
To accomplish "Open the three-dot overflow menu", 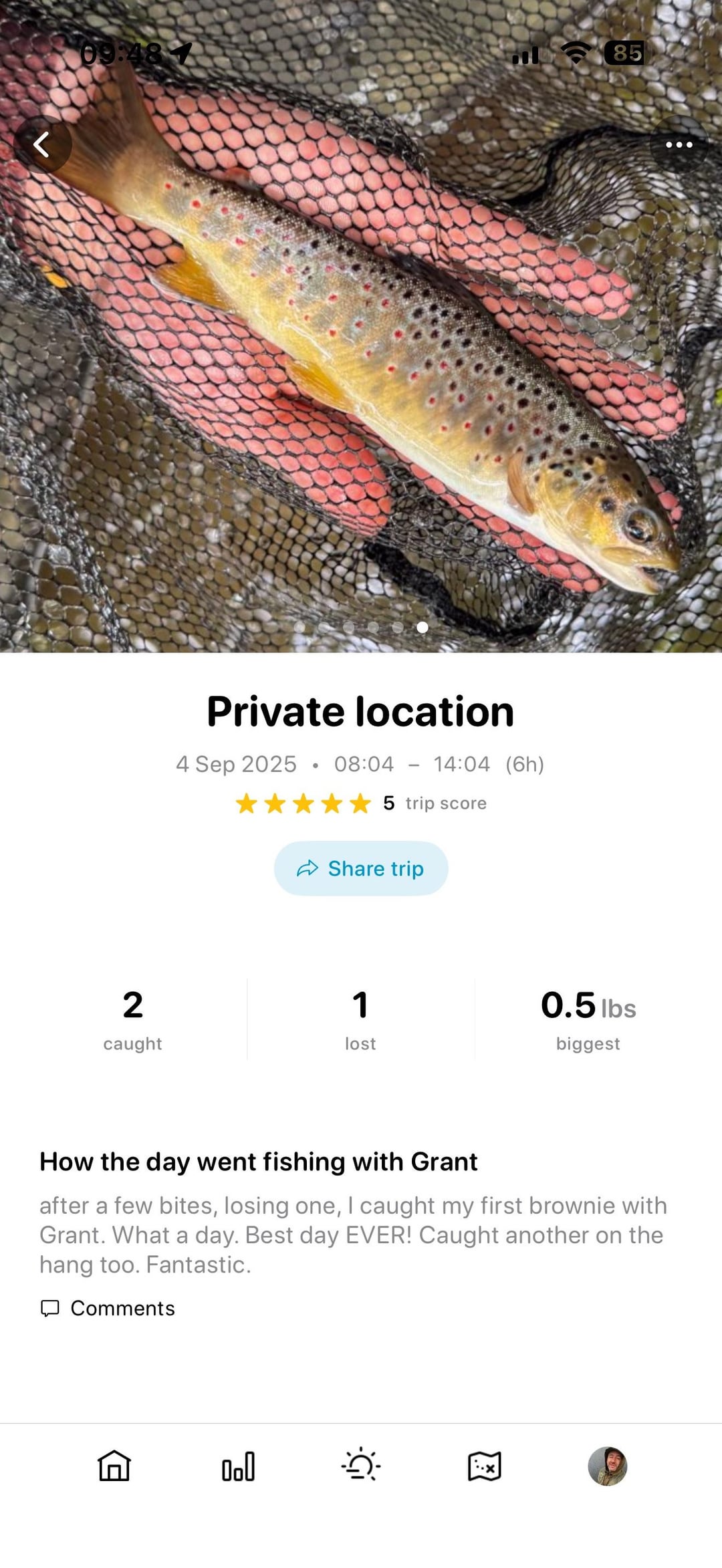I will [679, 144].
